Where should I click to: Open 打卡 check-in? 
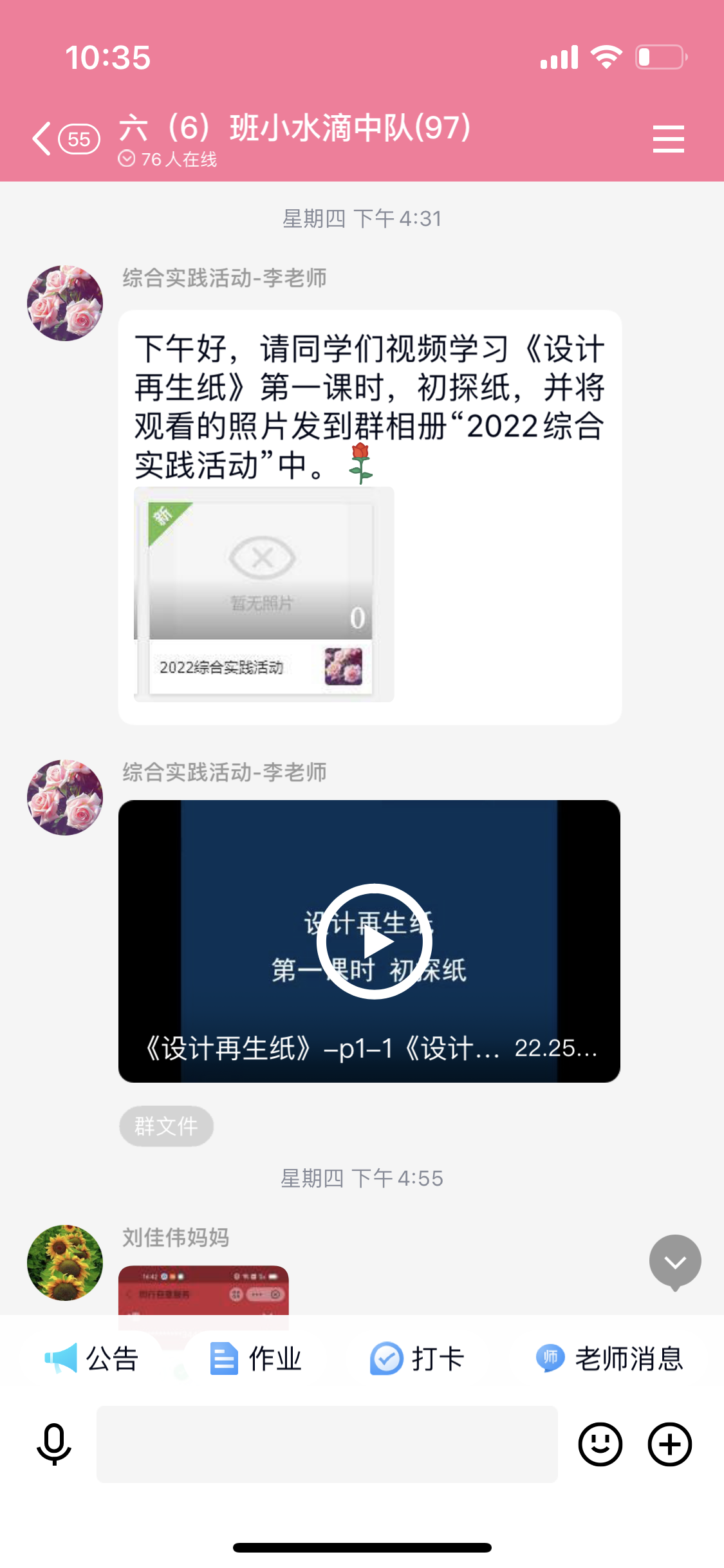tap(417, 1359)
